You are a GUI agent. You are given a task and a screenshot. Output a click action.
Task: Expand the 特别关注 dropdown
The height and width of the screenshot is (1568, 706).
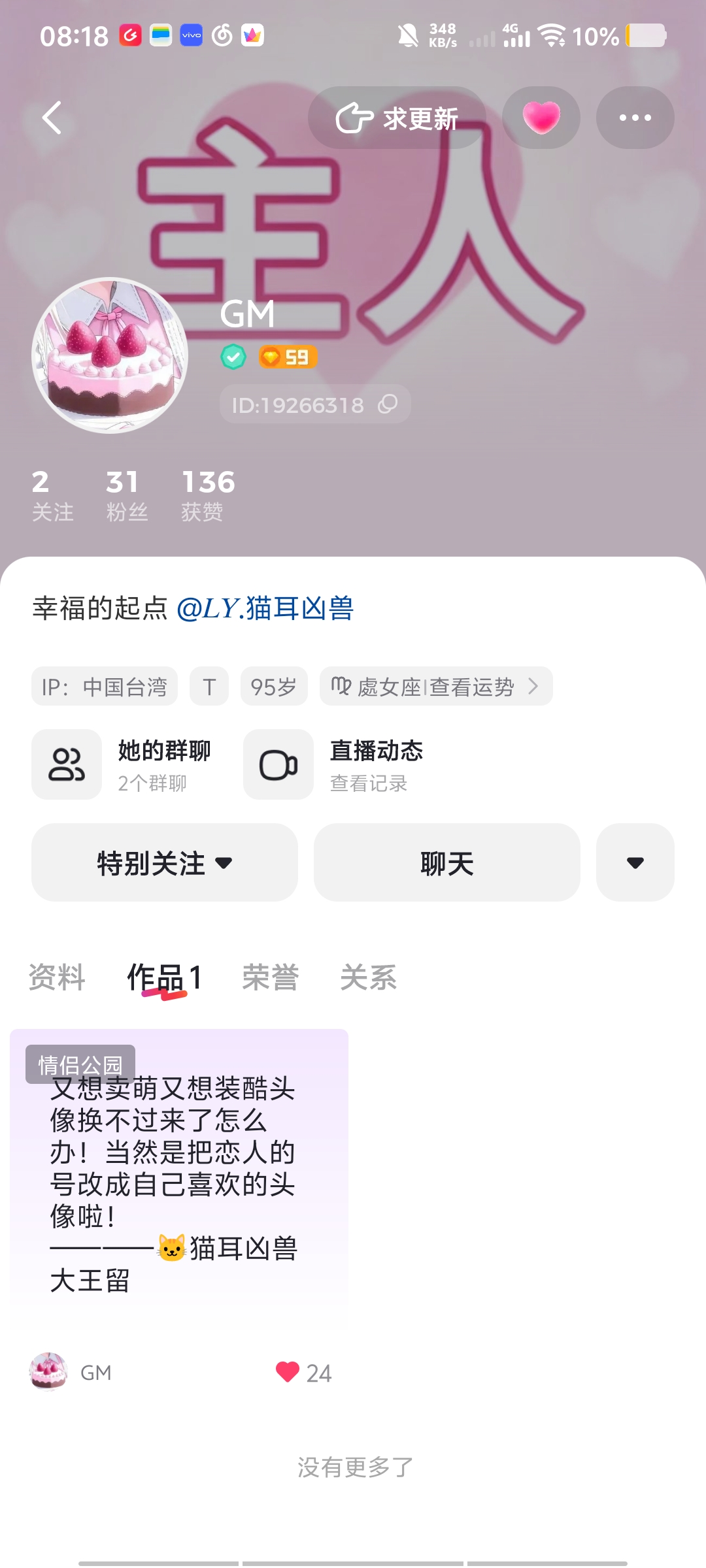tap(165, 862)
